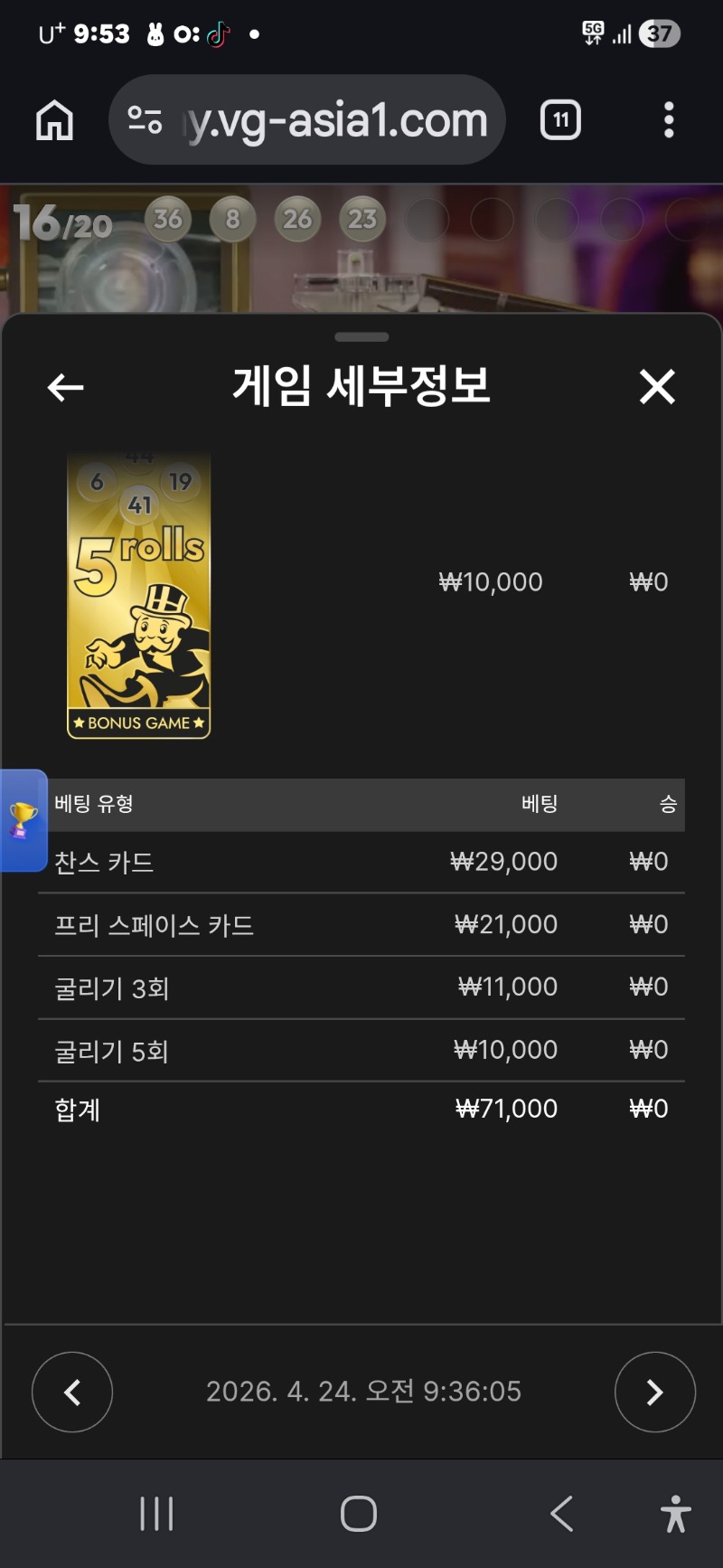The width and height of the screenshot is (723, 1568).
Task: Open the browser home page
Action: point(54,120)
